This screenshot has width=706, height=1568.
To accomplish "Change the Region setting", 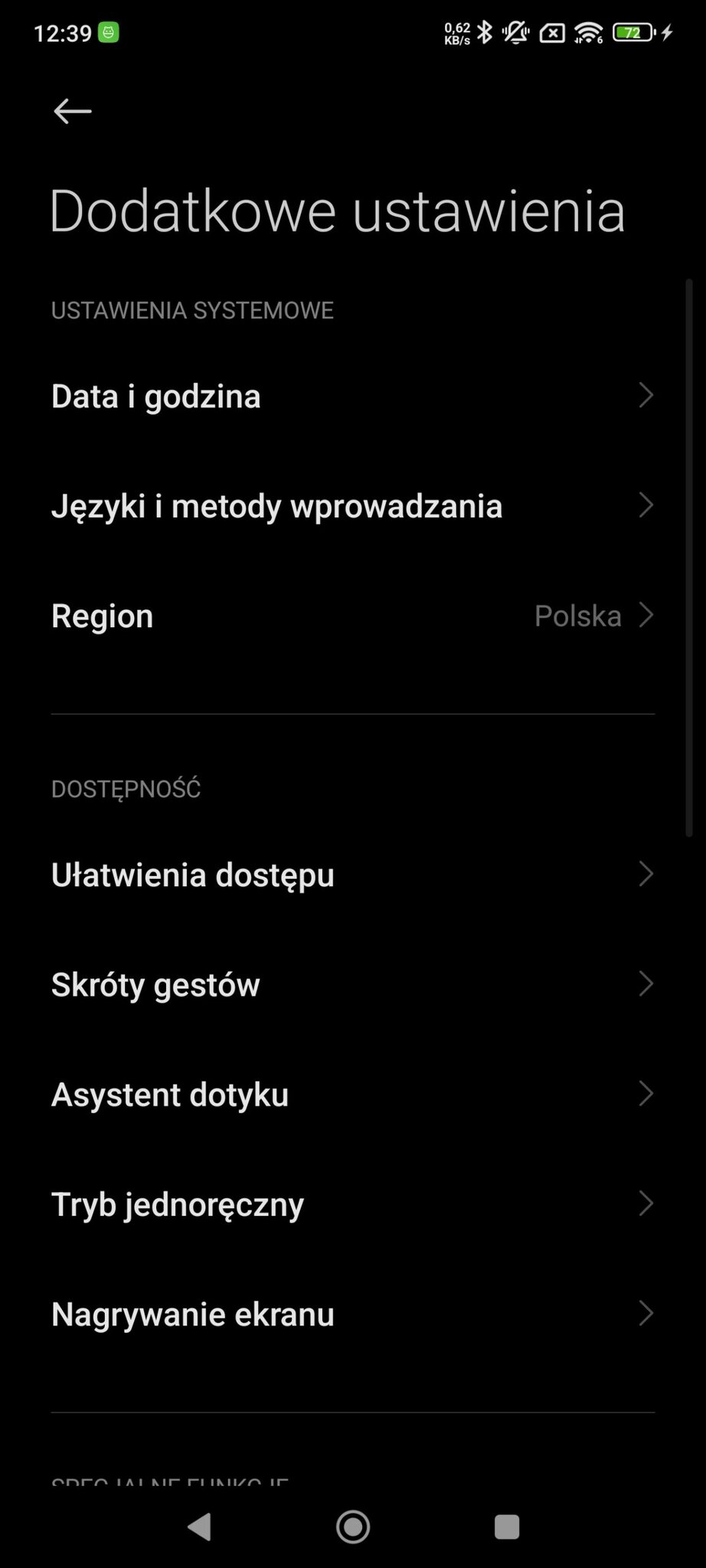I will (x=352, y=616).
